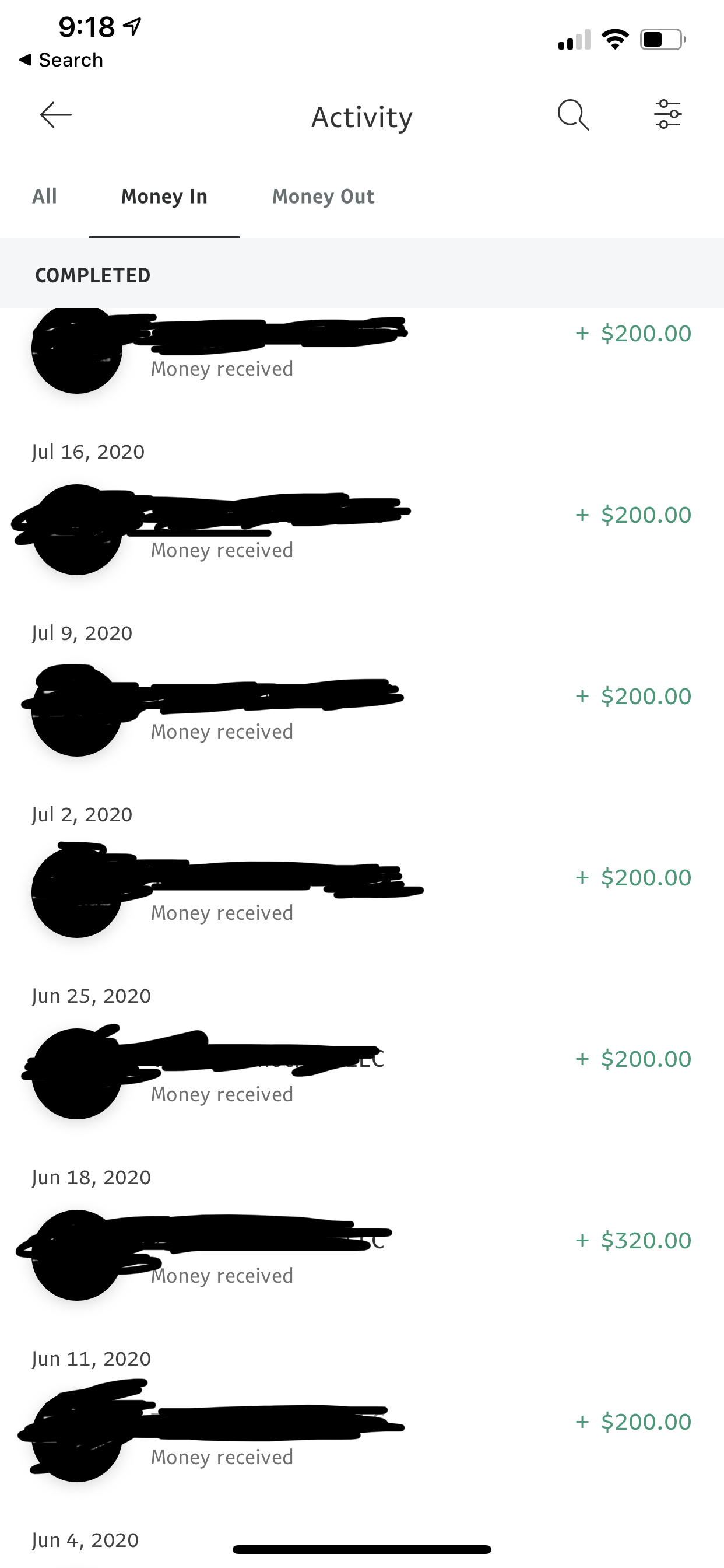Switch to the Money Out tab
The image size is (724, 1568).
(x=323, y=197)
